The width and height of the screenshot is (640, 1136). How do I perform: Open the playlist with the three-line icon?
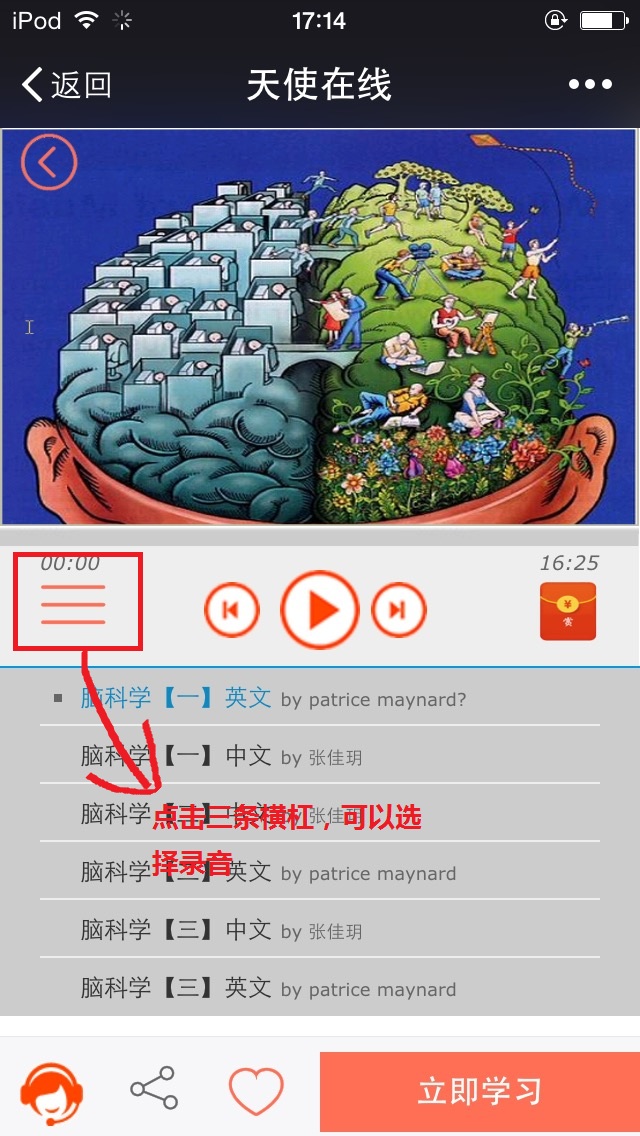pos(73,605)
